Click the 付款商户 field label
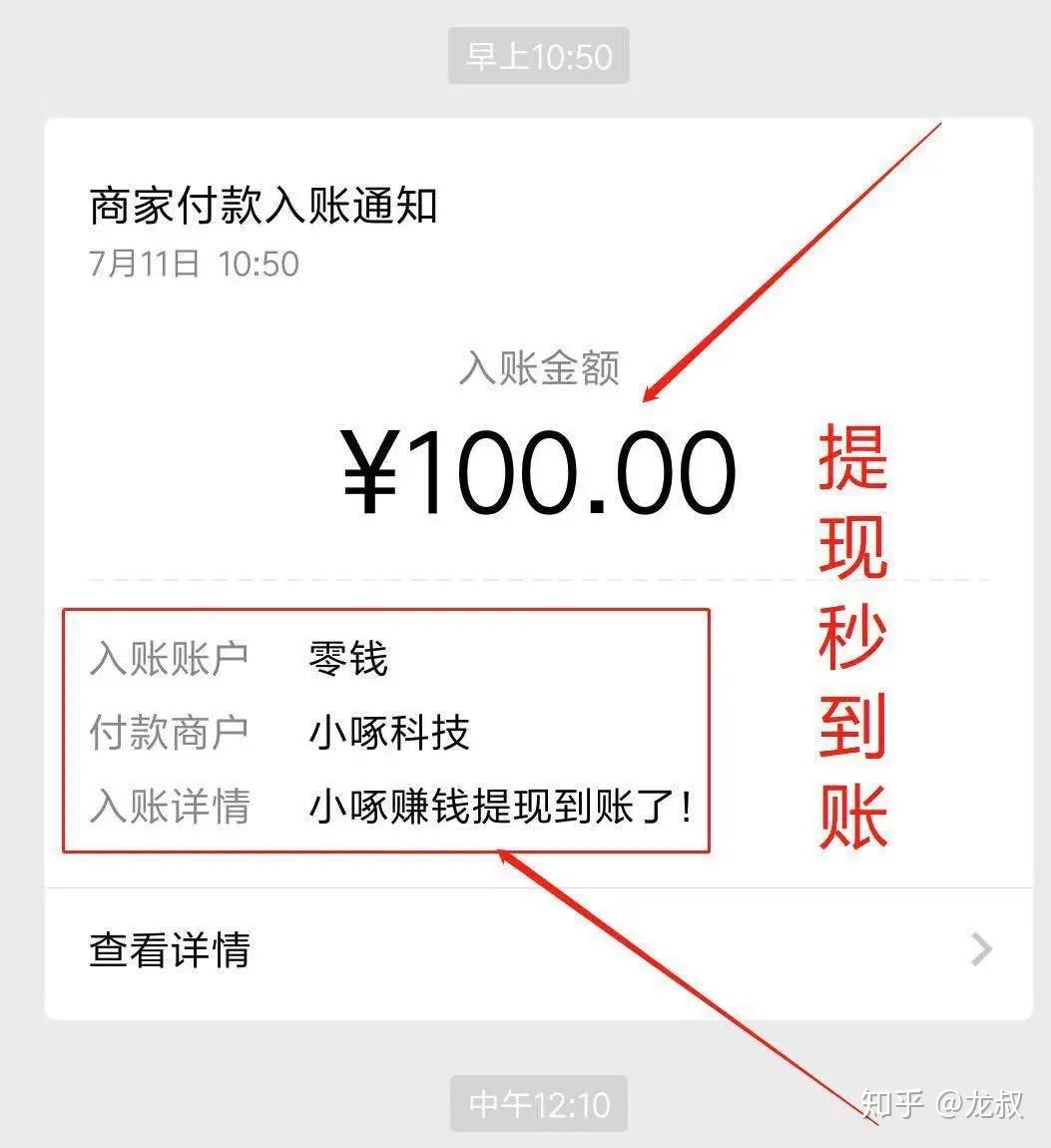The width and height of the screenshot is (1051, 1148). tap(170, 734)
